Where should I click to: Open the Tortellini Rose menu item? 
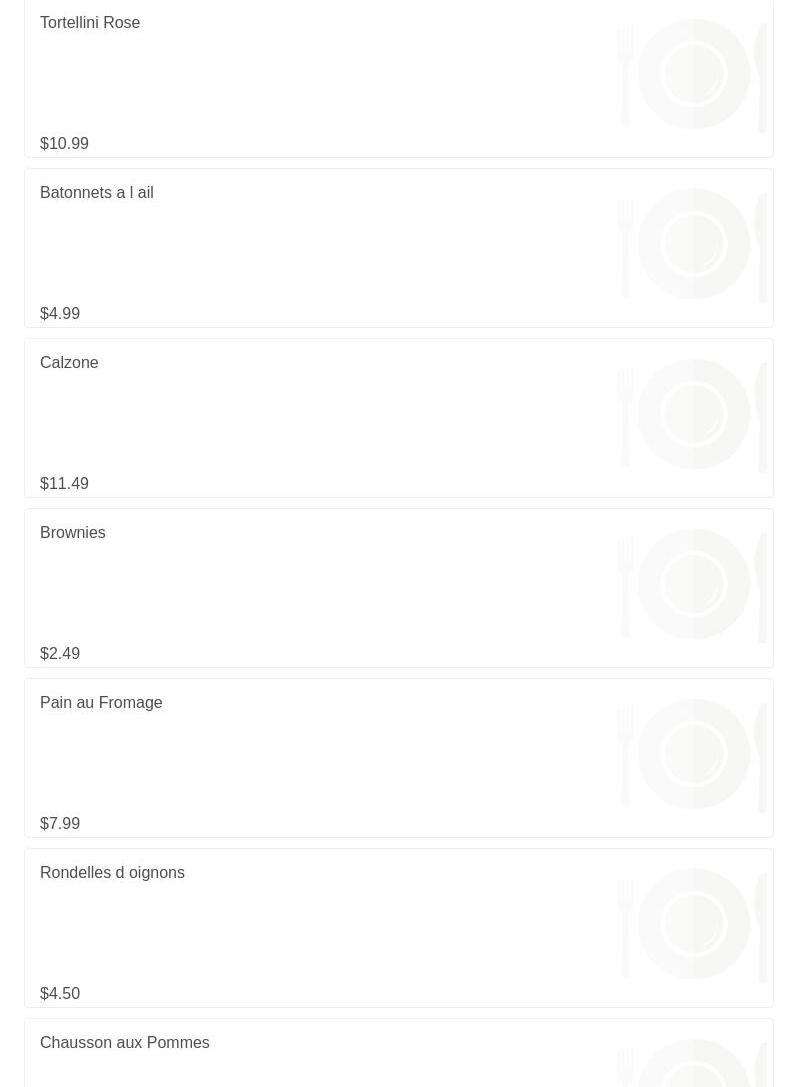click(399, 78)
